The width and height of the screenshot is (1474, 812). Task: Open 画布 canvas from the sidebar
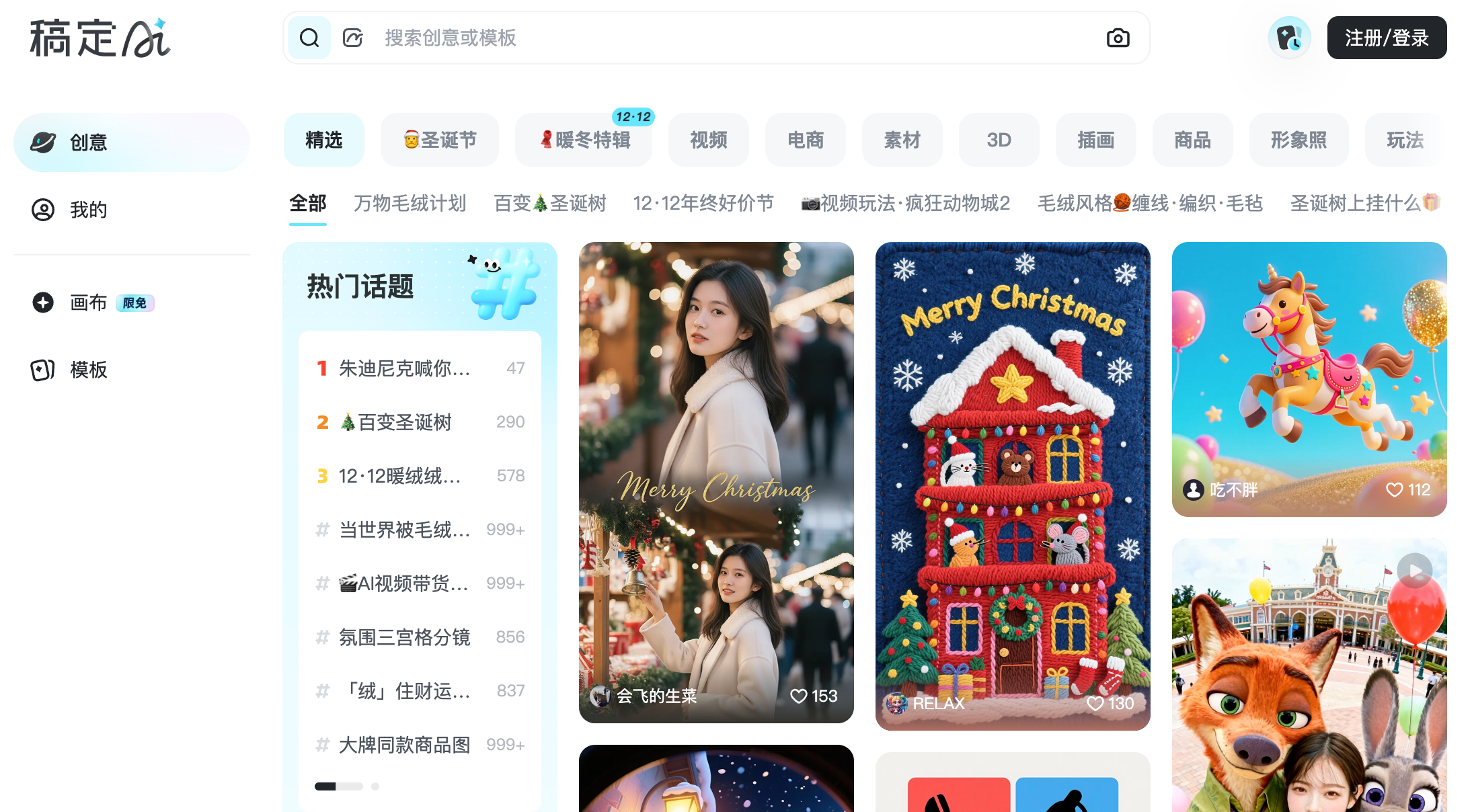coord(88,302)
